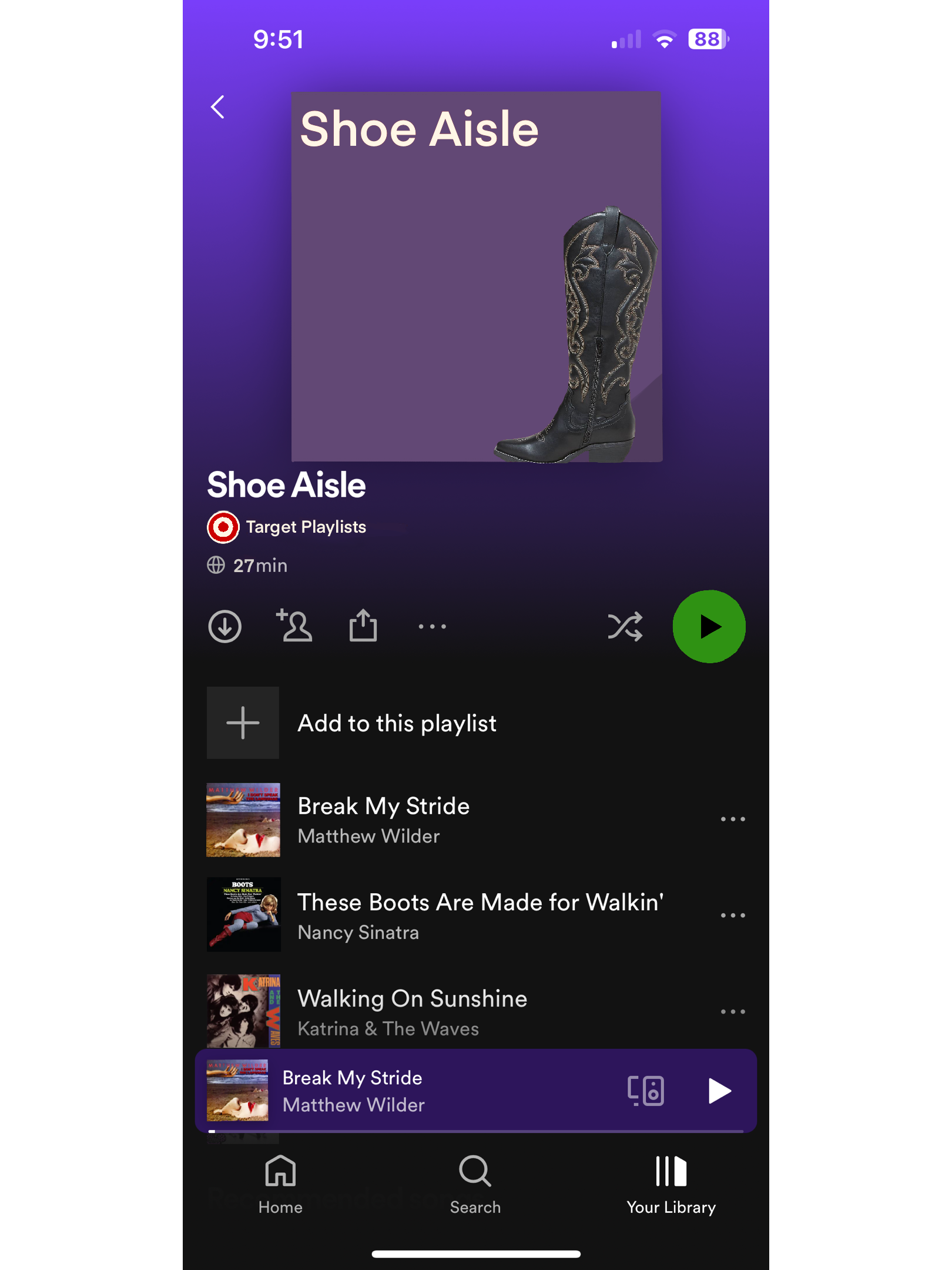
Task: Open options for These Boots Are Made for Walkin'
Action: click(733, 915)
